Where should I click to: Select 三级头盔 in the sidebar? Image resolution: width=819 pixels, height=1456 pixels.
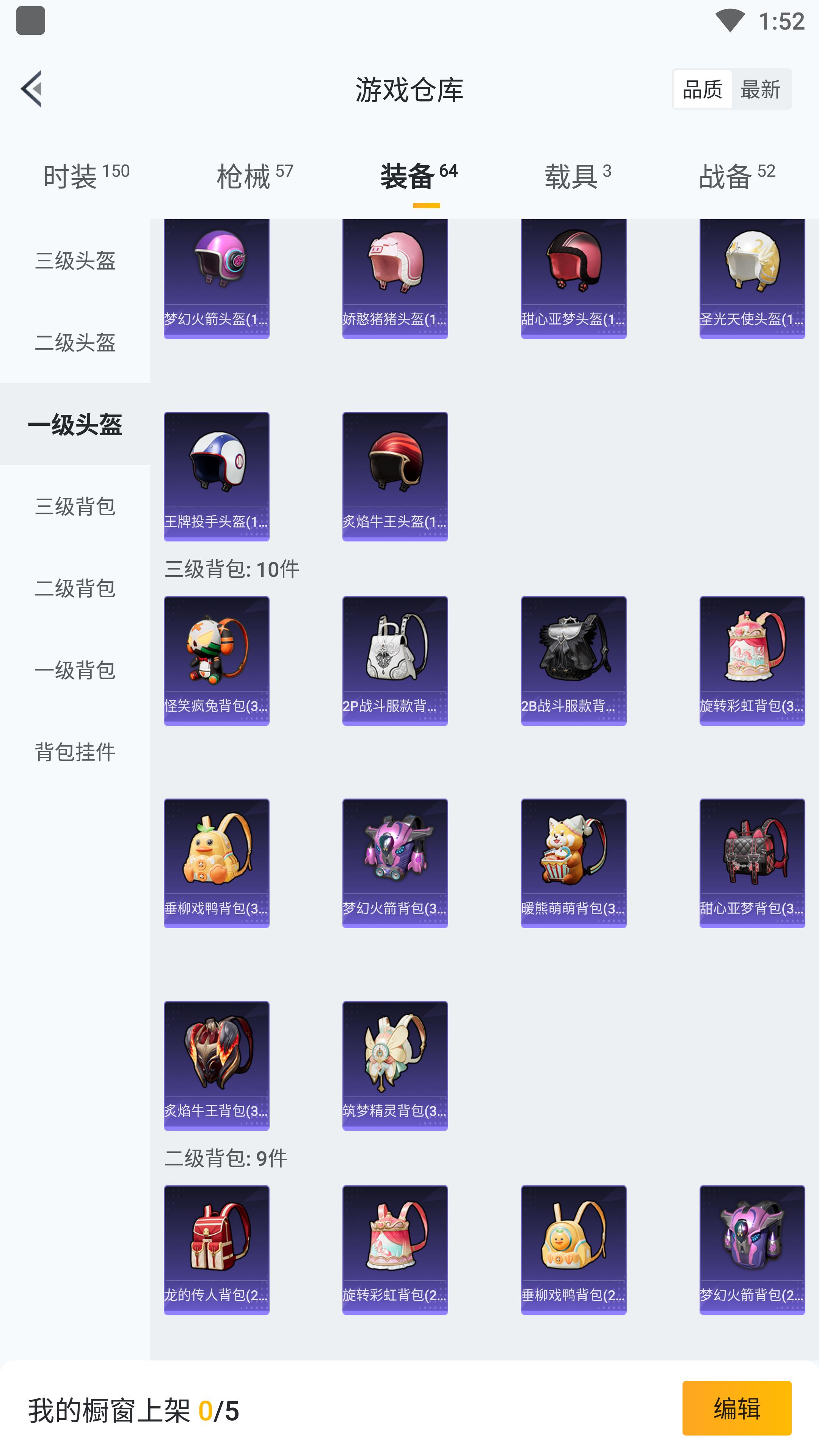(75, 260)
